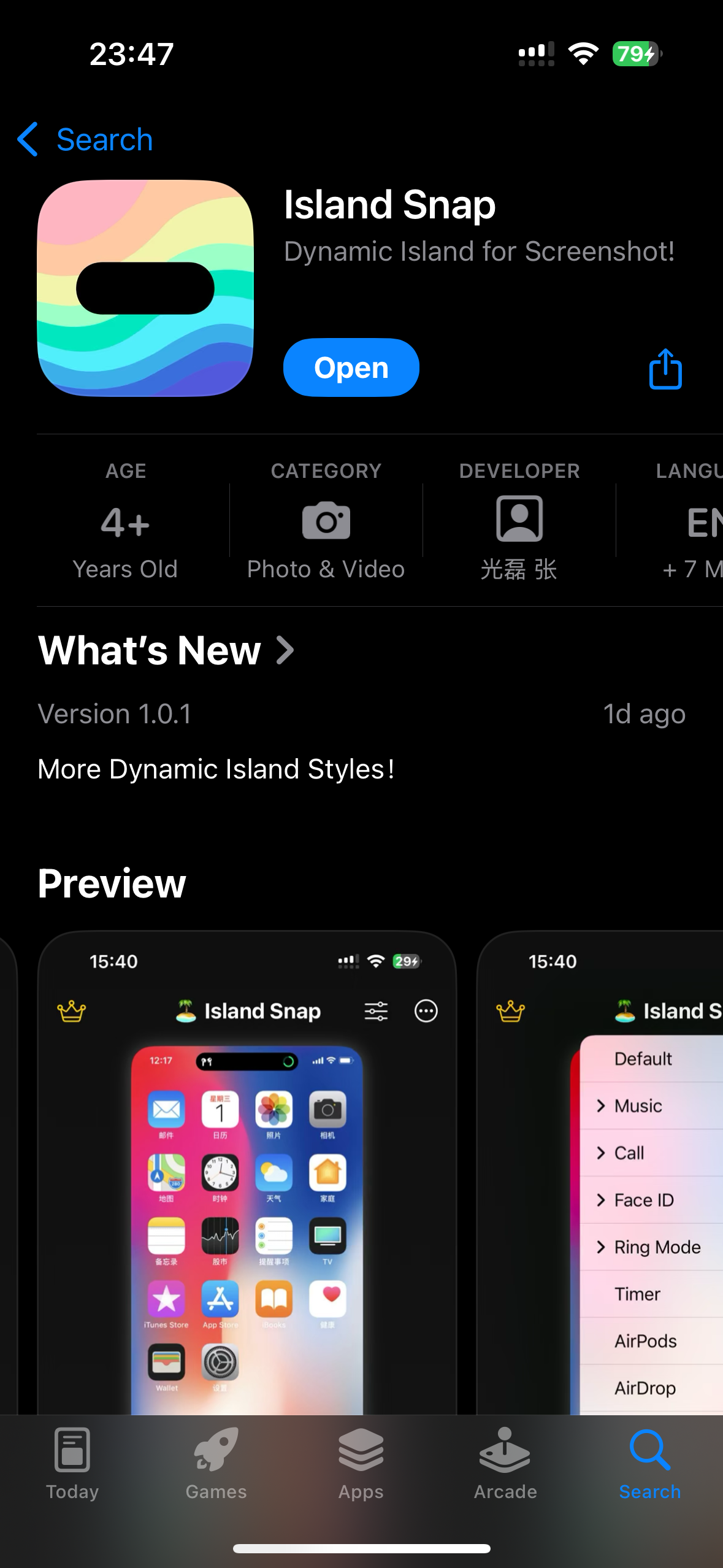The height and width of the screenshot is (1568, 723).
Task: Open the Island Snap app
Action: 351,367
